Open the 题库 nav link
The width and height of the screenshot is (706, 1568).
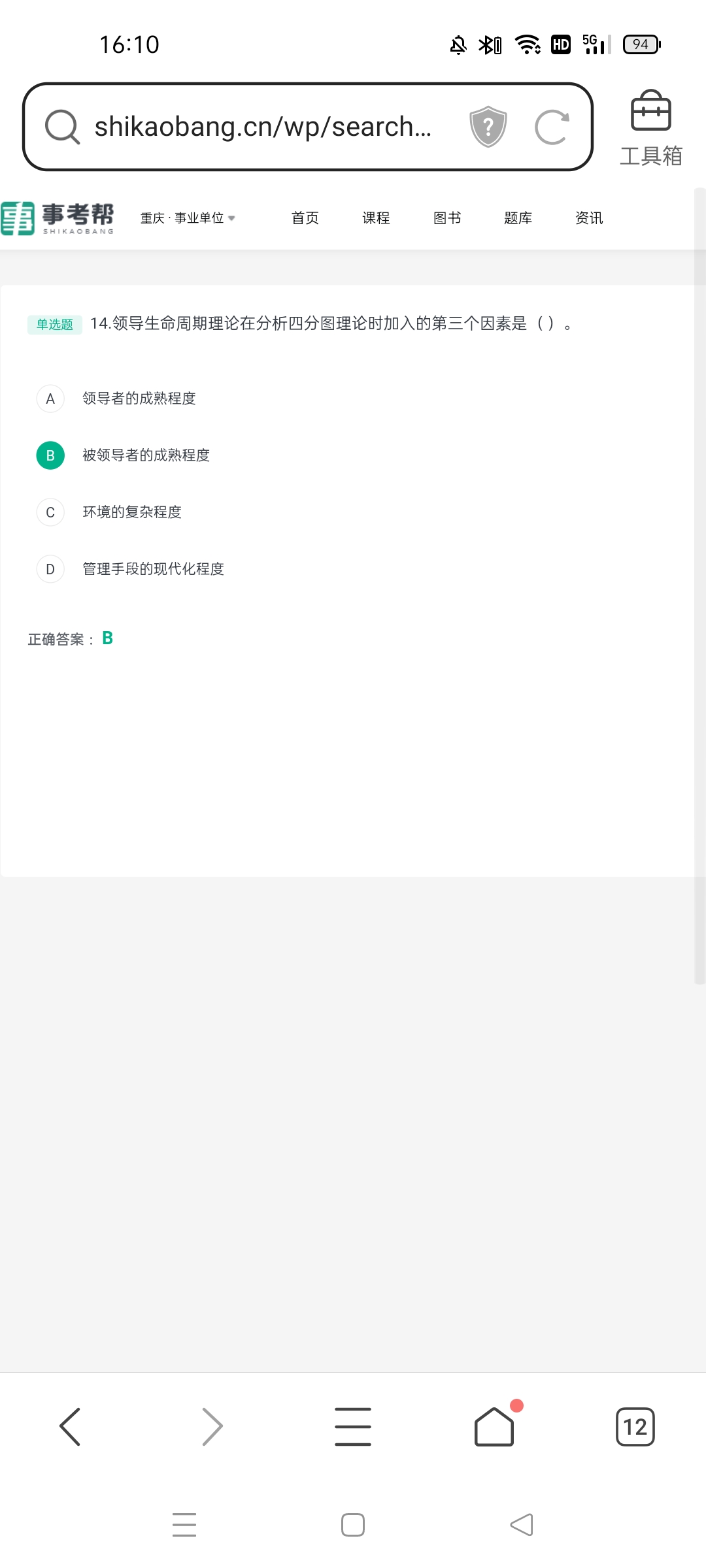tap(518, 218)
